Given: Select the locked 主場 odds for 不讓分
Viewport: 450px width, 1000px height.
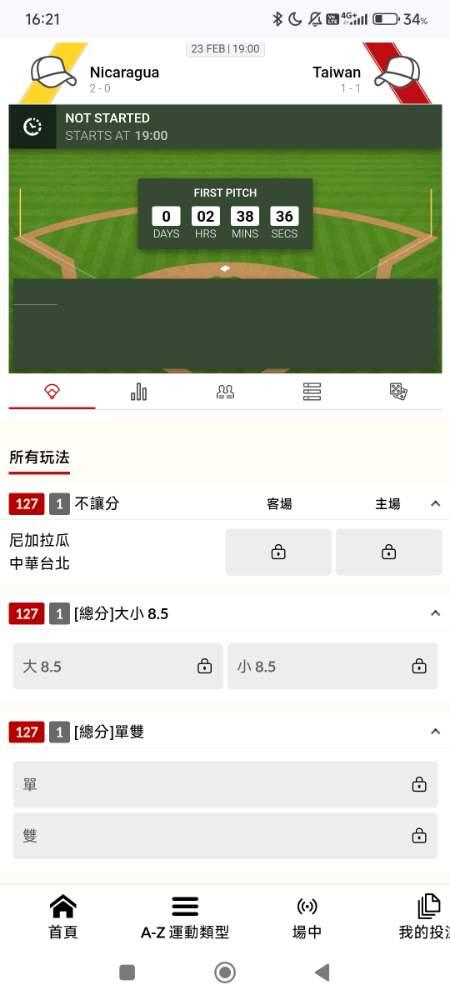Looking at the screenshot, I should (389, 552).
